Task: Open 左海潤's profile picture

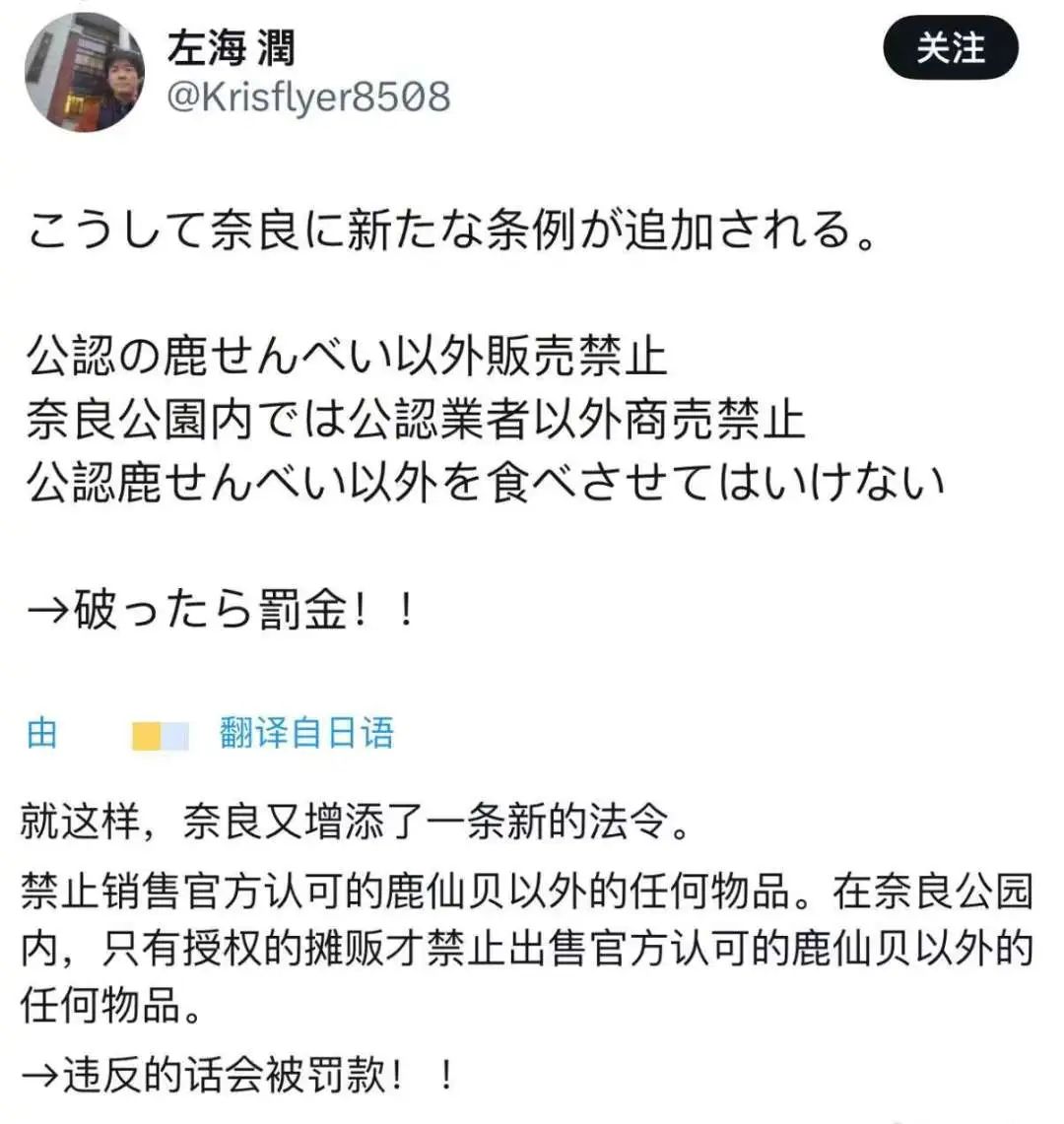Action: [85, 72]
